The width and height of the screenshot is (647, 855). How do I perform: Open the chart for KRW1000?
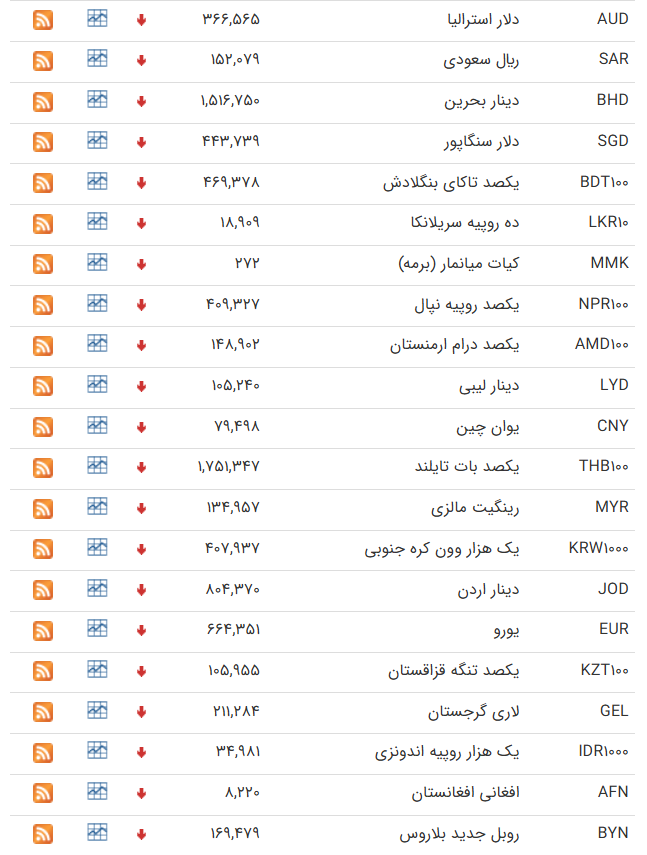97,547
